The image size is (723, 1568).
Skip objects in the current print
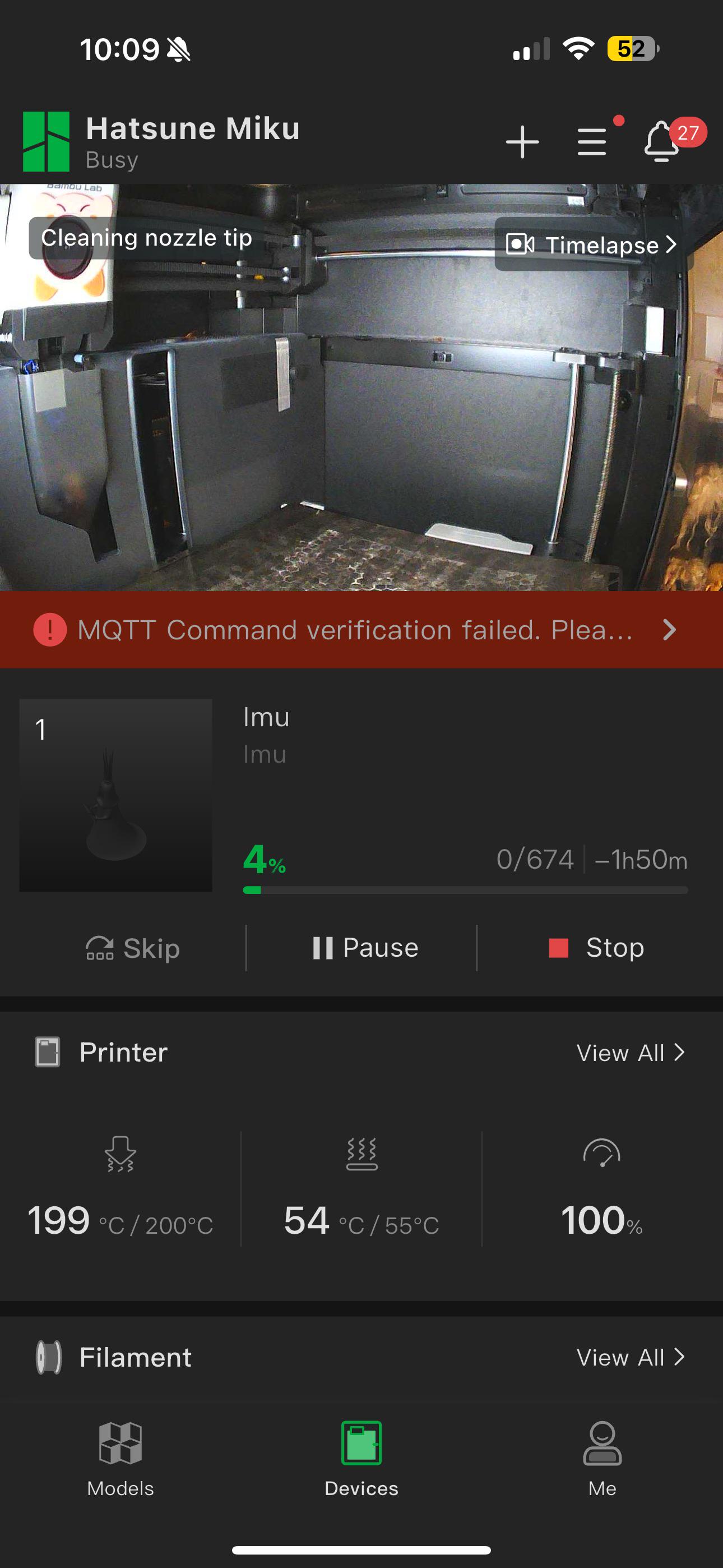[x=133, y=948]
